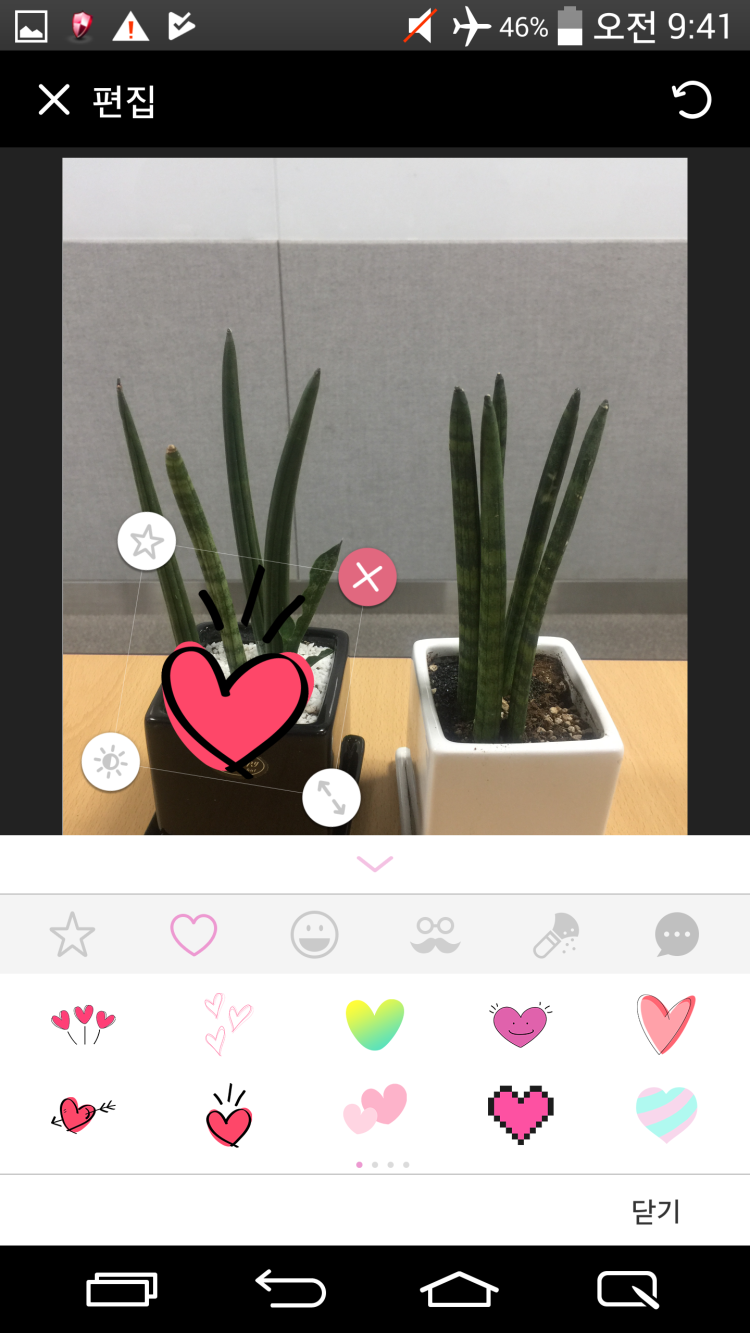
Task: Add the pastel striped heart sticker
Action: (x=666, y=1113)
